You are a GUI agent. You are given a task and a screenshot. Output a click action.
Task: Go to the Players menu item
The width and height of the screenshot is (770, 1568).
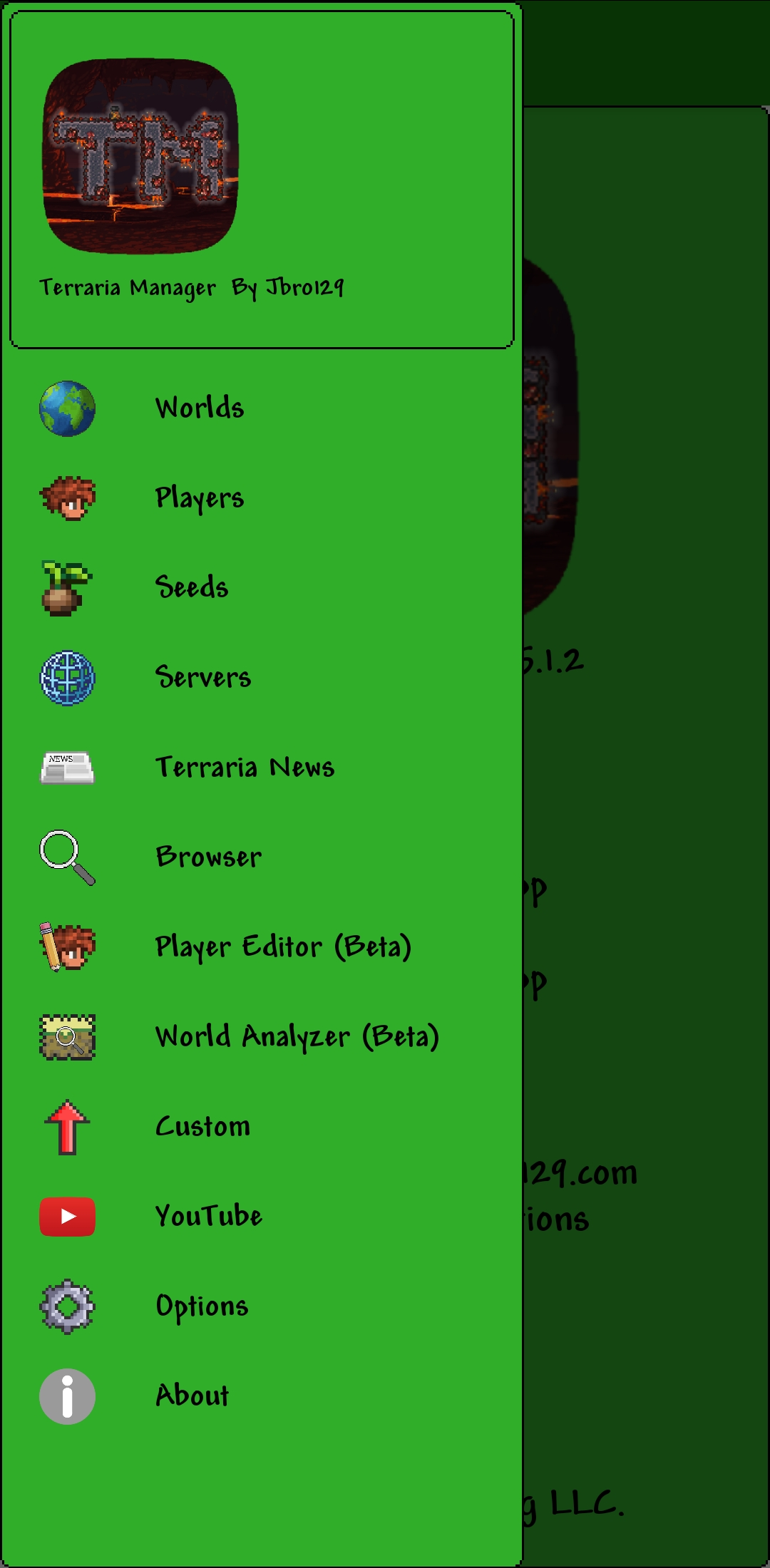(x=200, y=498)
